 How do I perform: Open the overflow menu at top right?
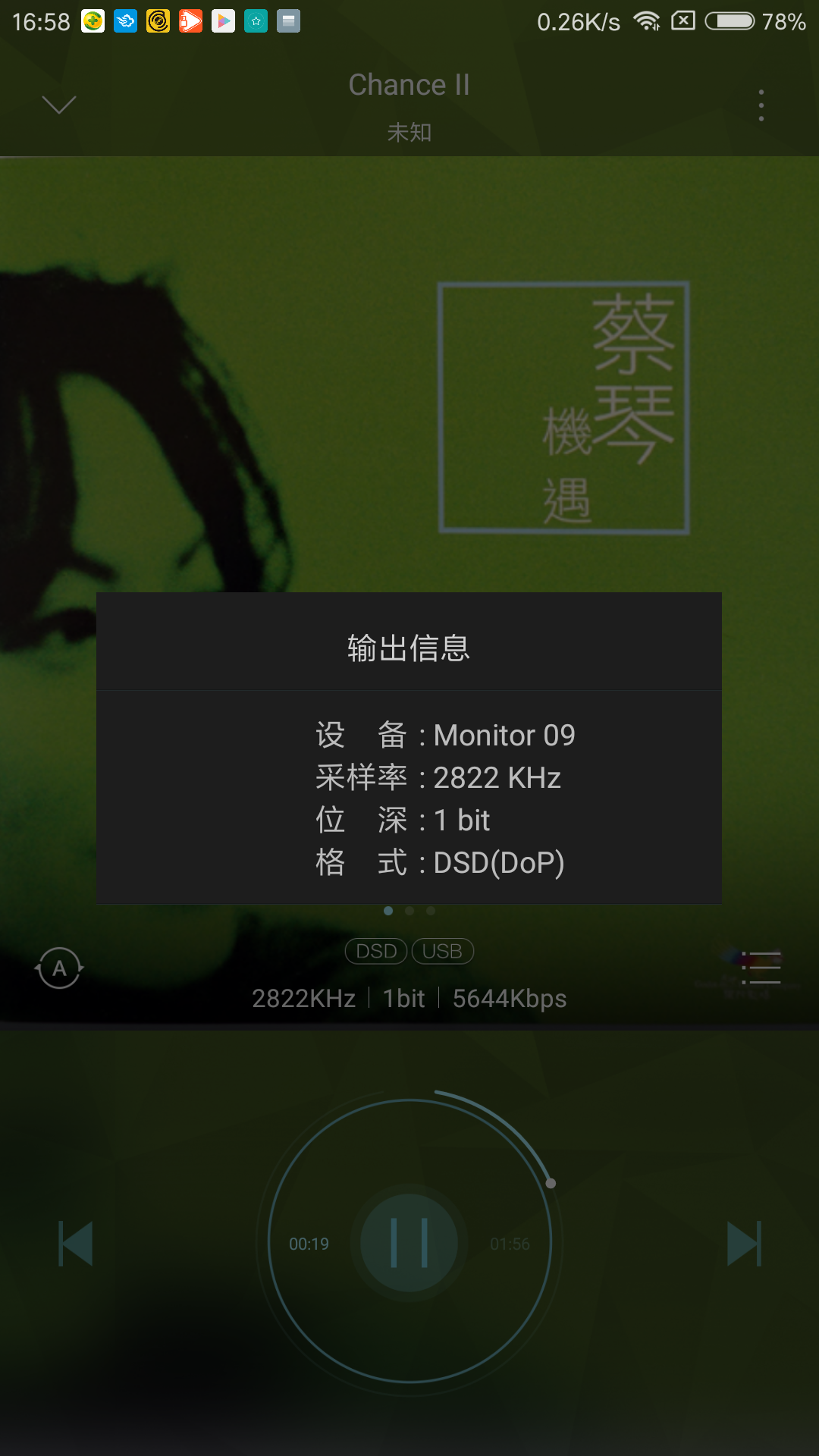click(x=761, y=105)
